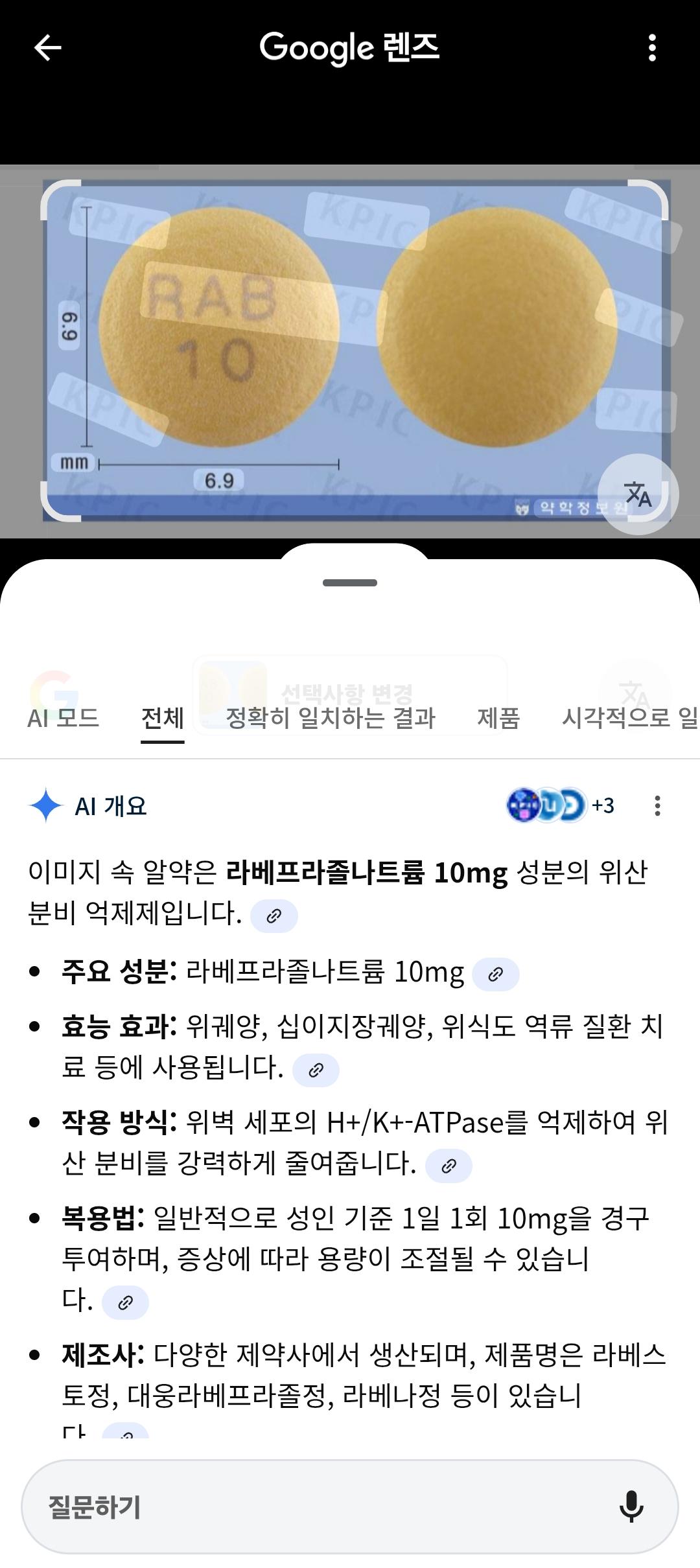Tap the AI 개요 sparkle icon
Image resolution: width=700 pixels, height=1568 pixels.
[45, 805]
